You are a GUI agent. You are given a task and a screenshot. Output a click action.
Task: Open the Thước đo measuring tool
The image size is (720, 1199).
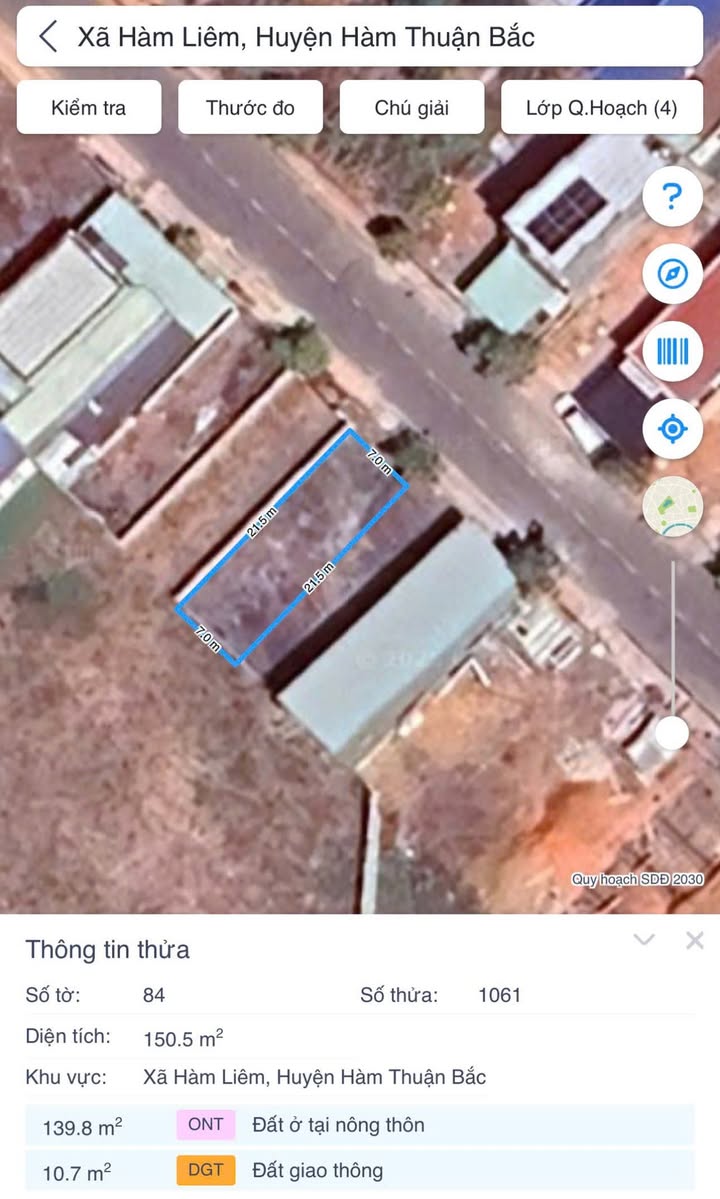pos(250,108)
